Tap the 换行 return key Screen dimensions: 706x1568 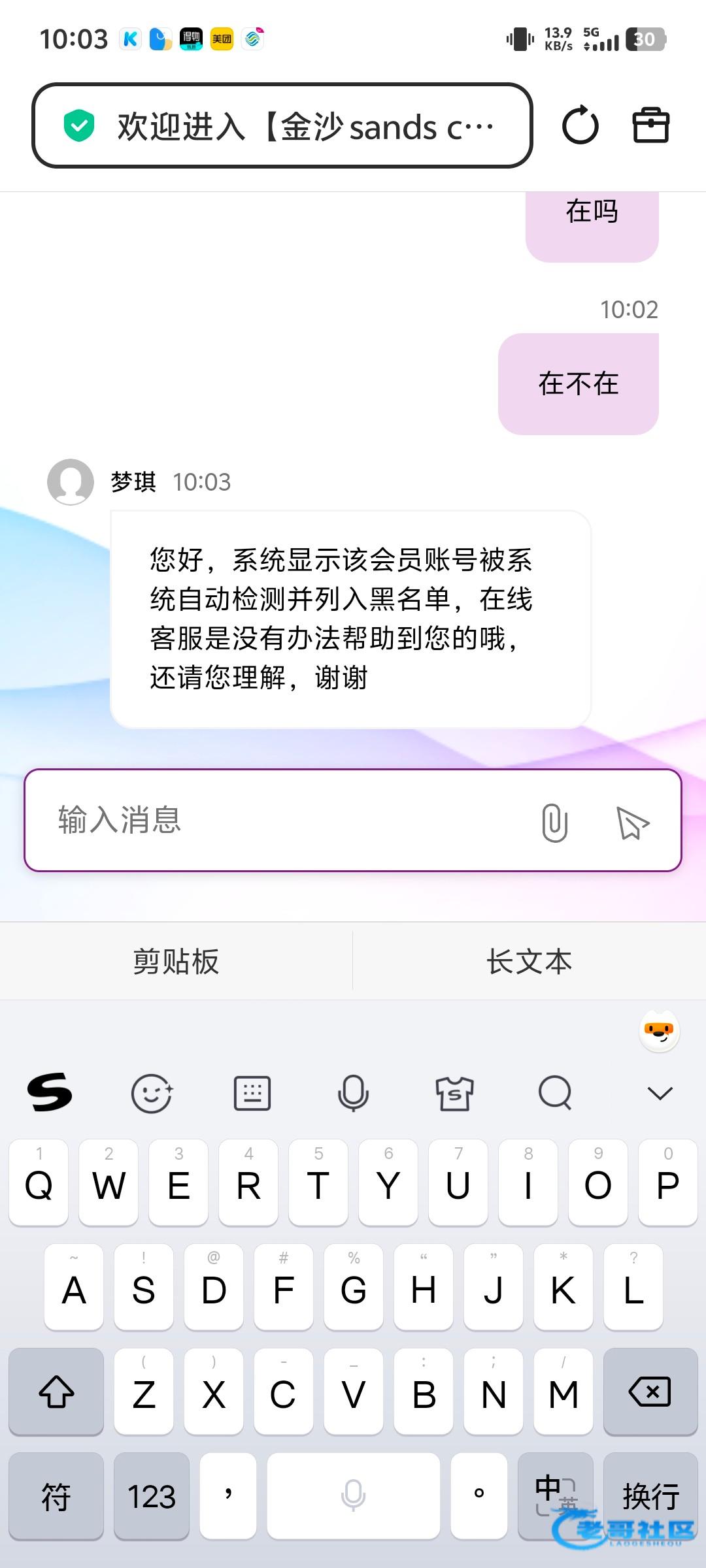(650, 1496)
